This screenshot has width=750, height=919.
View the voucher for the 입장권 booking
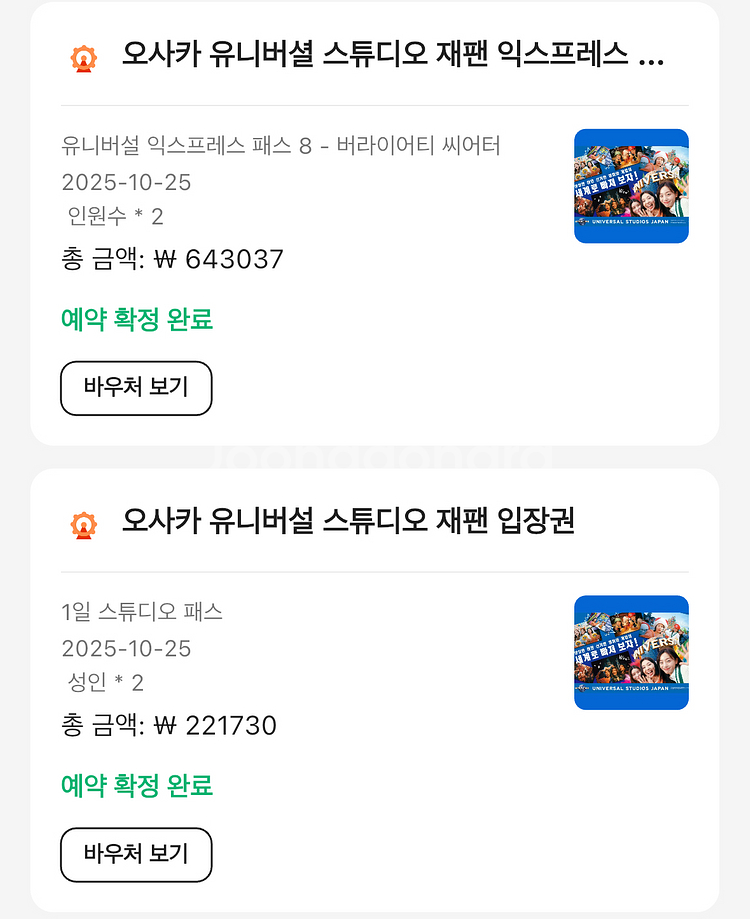click(x=136, y=854)
